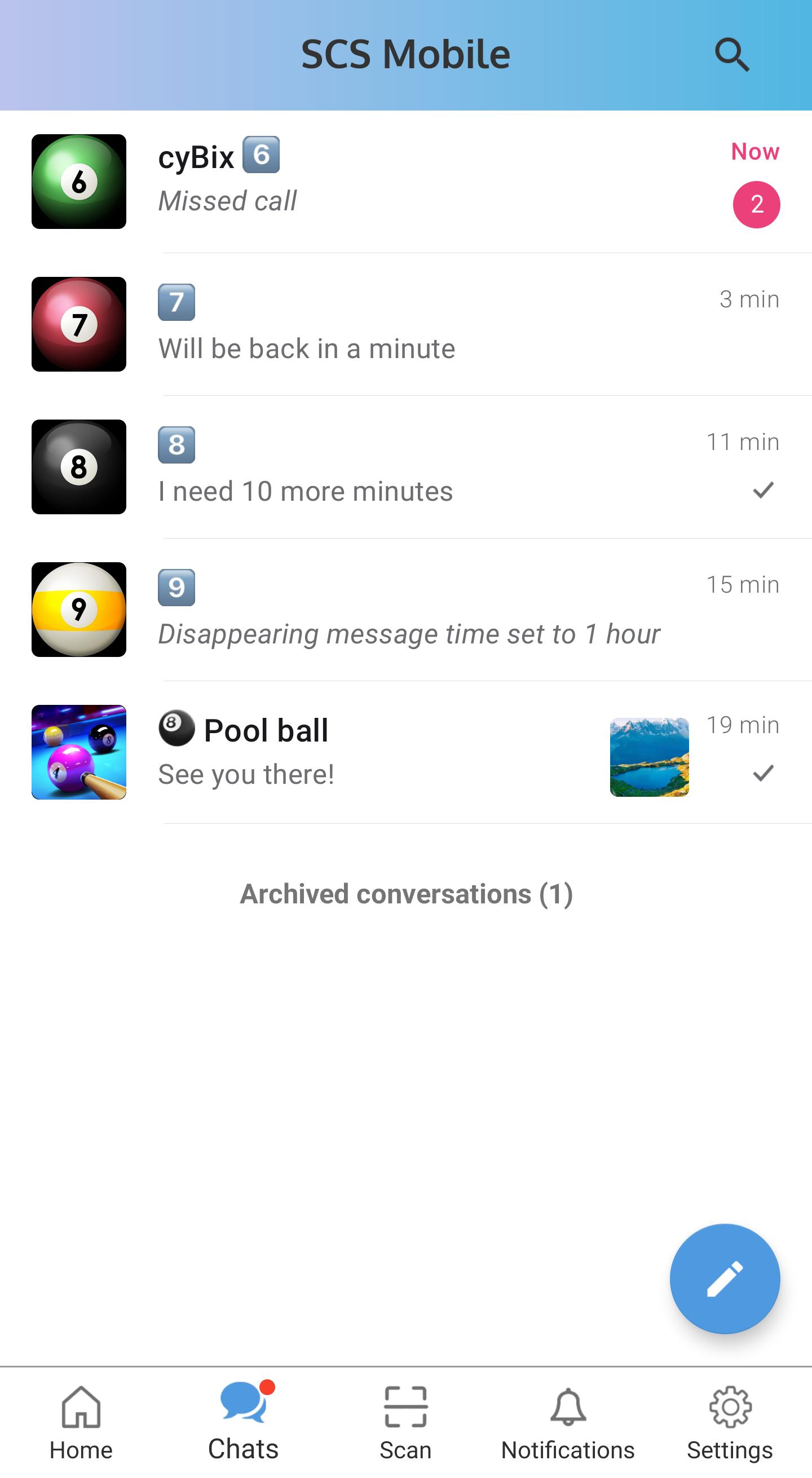The height and width of the screenshot is (1478, 812).
Task: Compose a new message with the pencil button
Action: click(x=724, y=1279)
